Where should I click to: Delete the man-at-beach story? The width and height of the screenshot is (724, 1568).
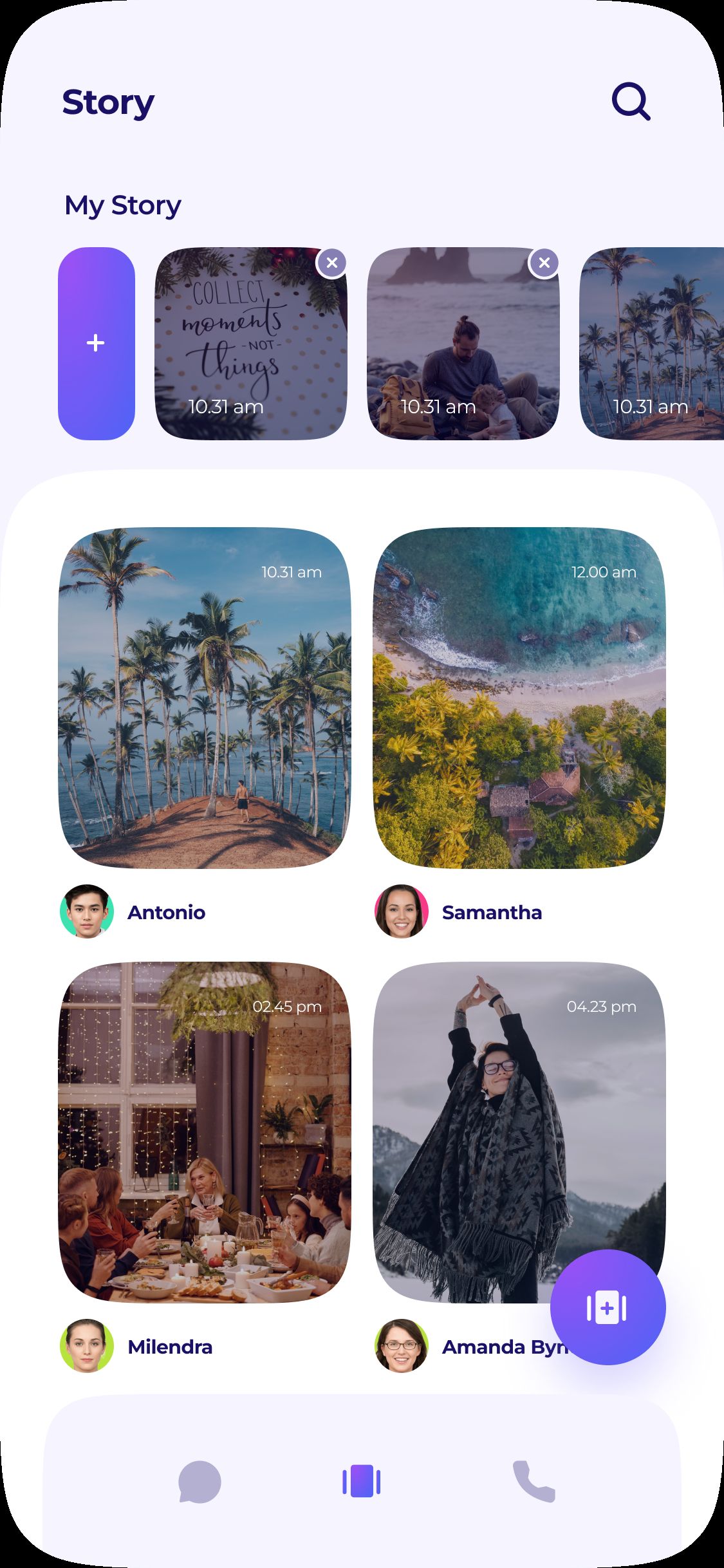(544, 263)
